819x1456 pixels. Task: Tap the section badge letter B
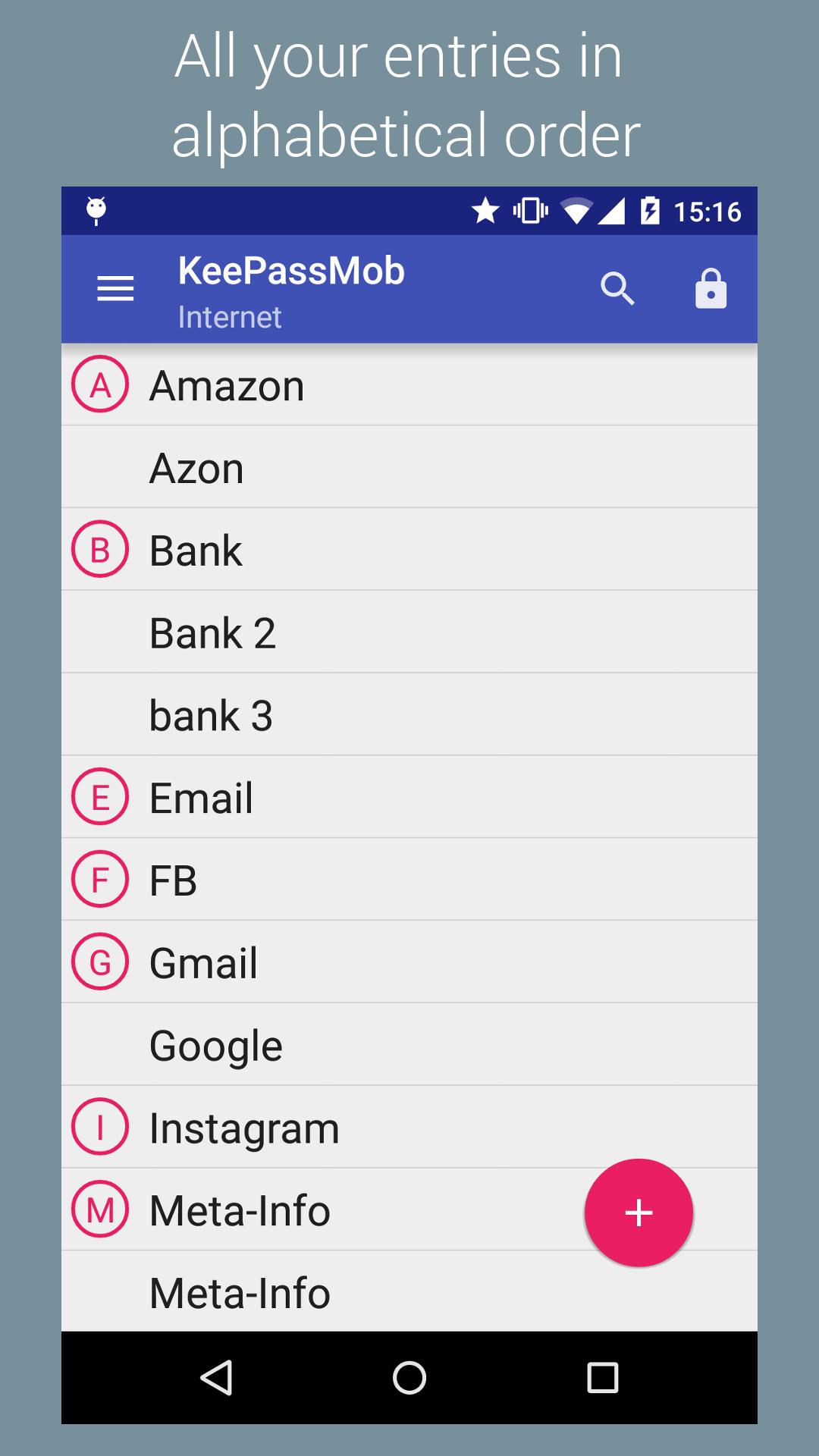click(99, 549)
